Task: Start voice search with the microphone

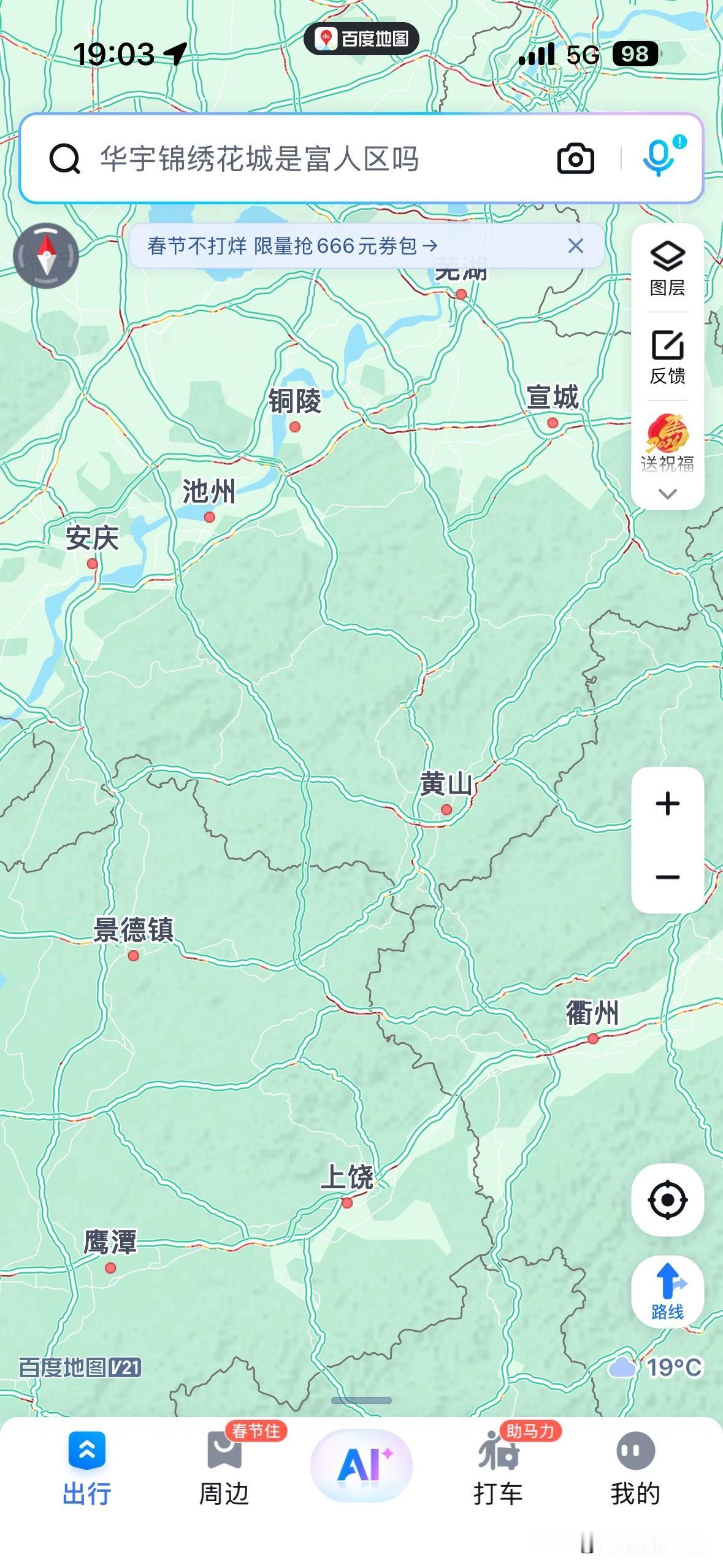Action: [x=659, y=158]
